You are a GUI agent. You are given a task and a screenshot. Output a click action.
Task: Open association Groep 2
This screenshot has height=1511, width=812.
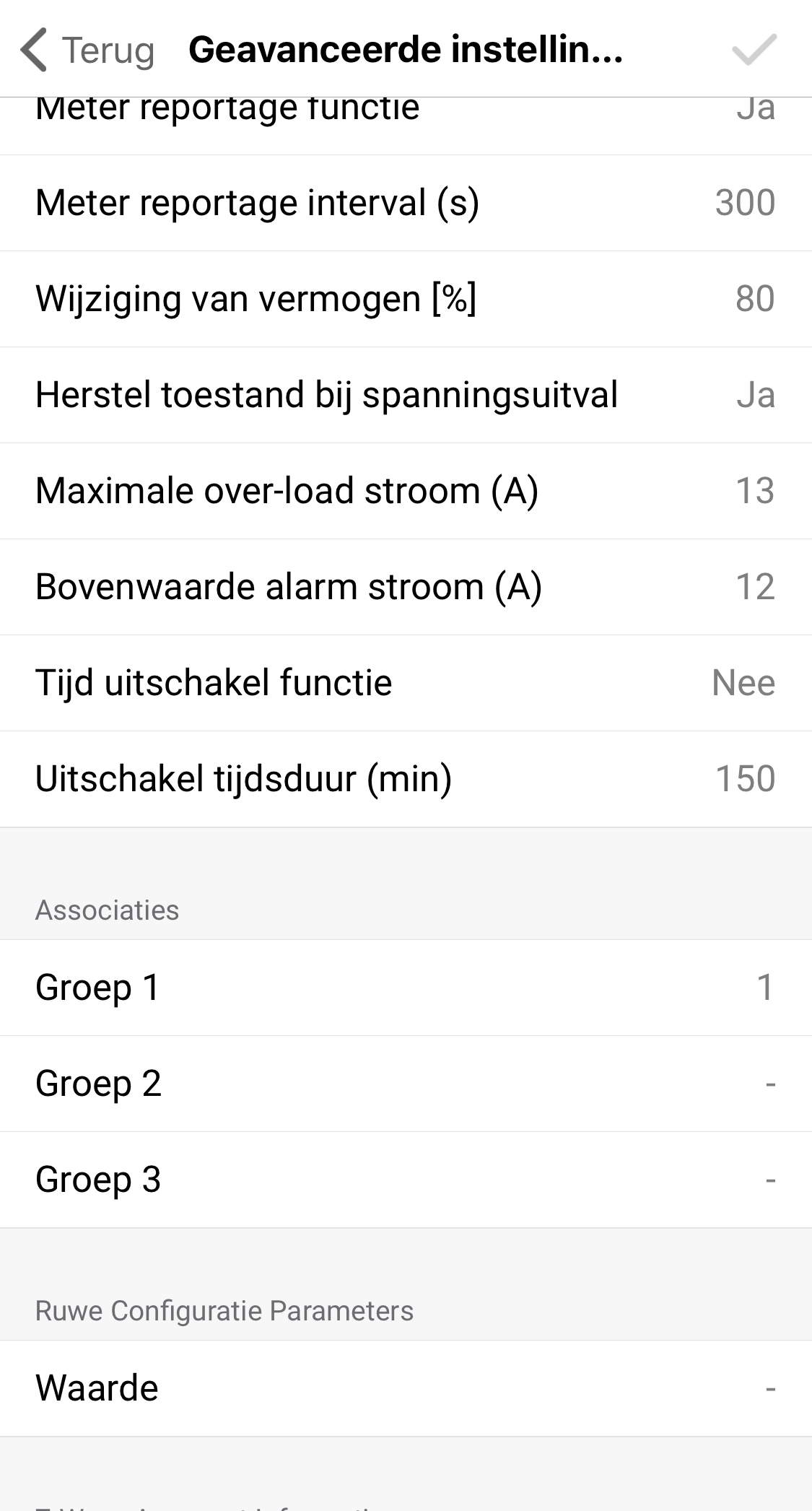click(406, 1084)
